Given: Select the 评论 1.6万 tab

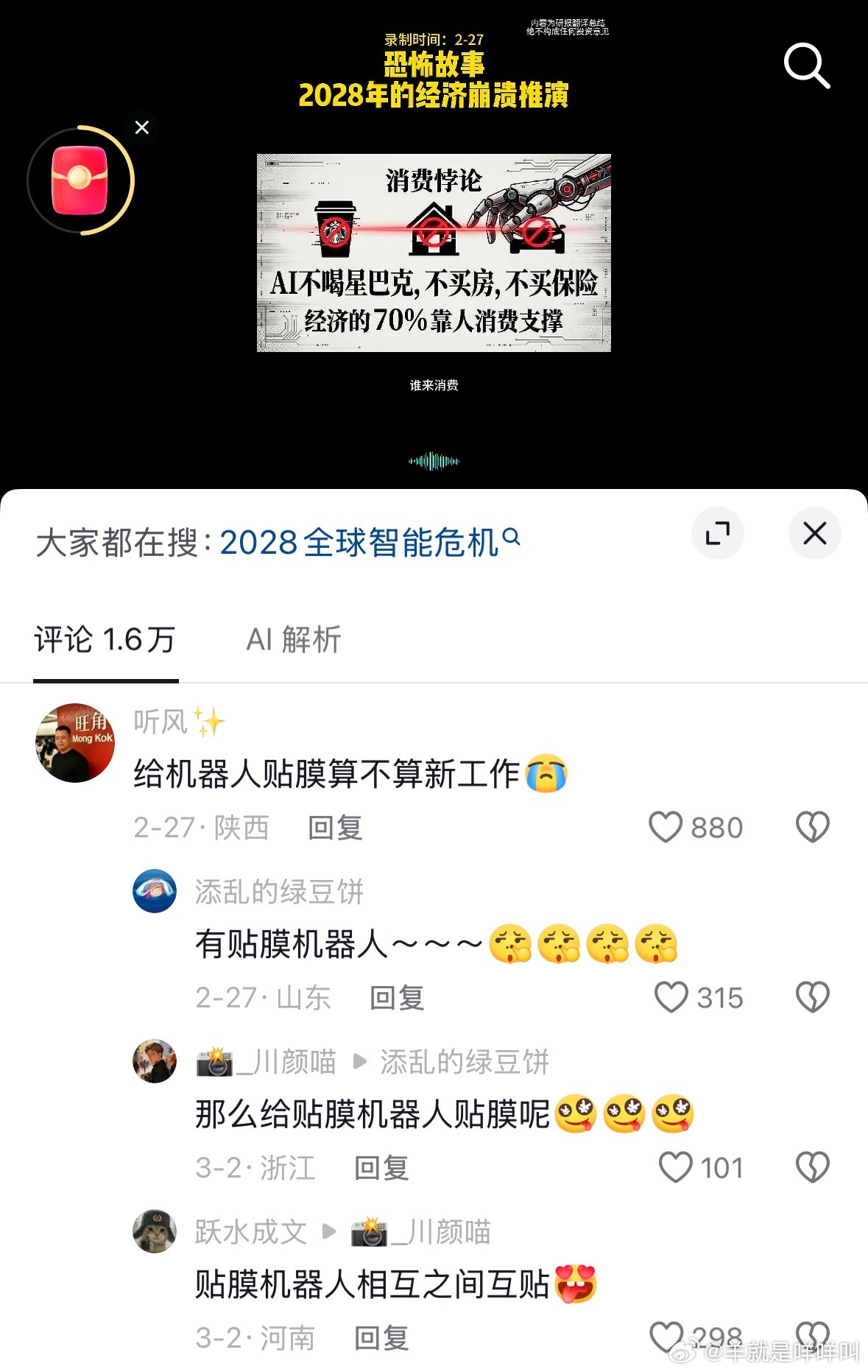Looking at the screenshot, I should tap(105, 640).
